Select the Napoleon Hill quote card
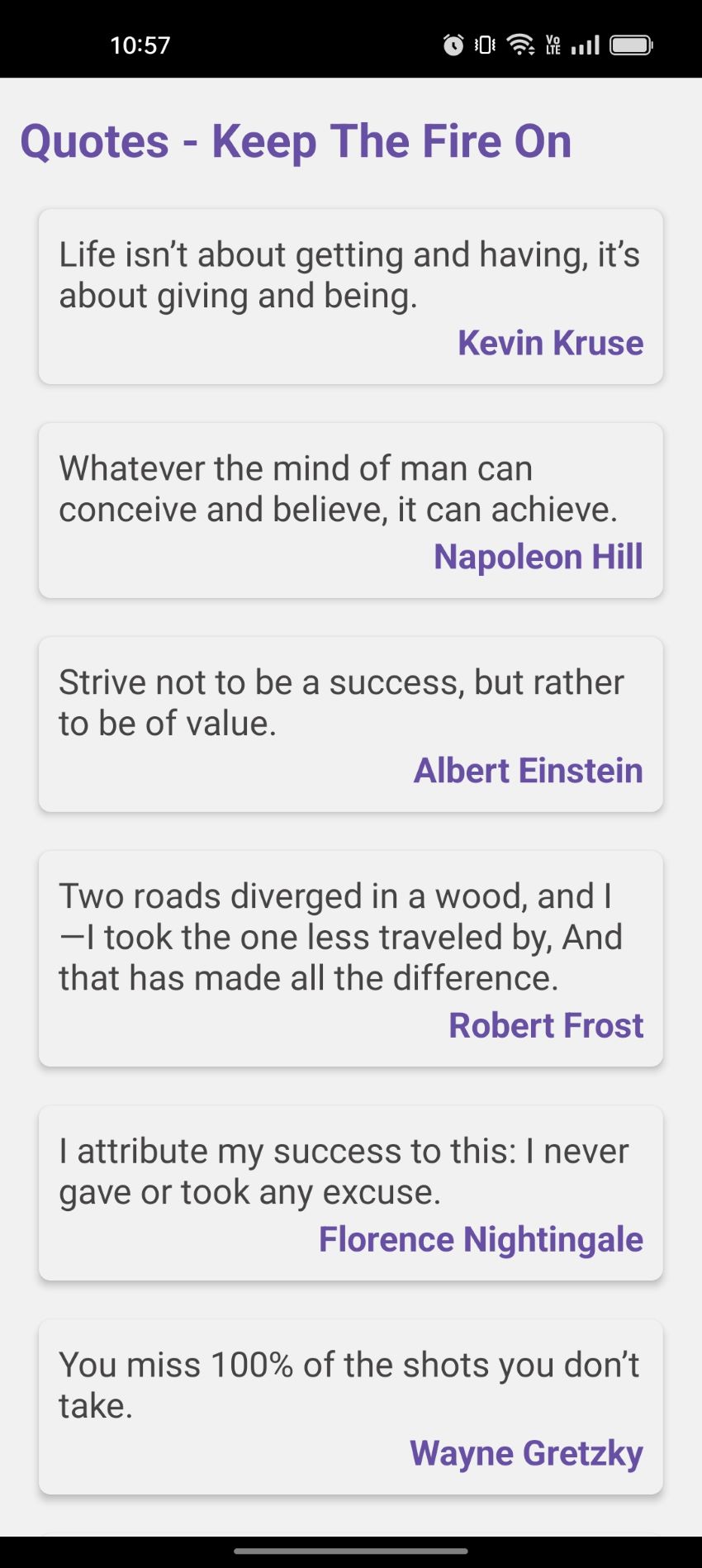702x1568 pixels. (351, 511)
